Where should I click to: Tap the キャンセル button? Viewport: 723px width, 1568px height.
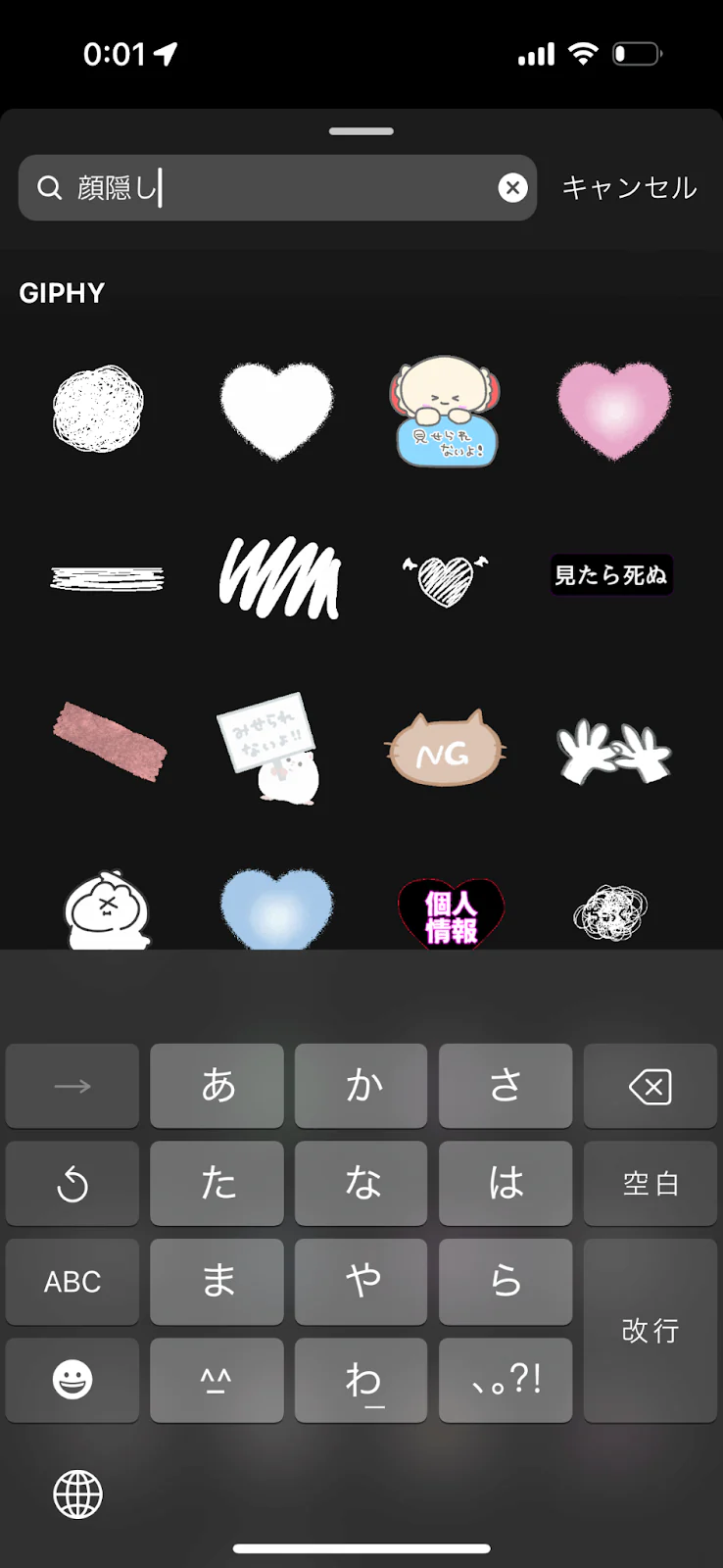pos(629,187)
